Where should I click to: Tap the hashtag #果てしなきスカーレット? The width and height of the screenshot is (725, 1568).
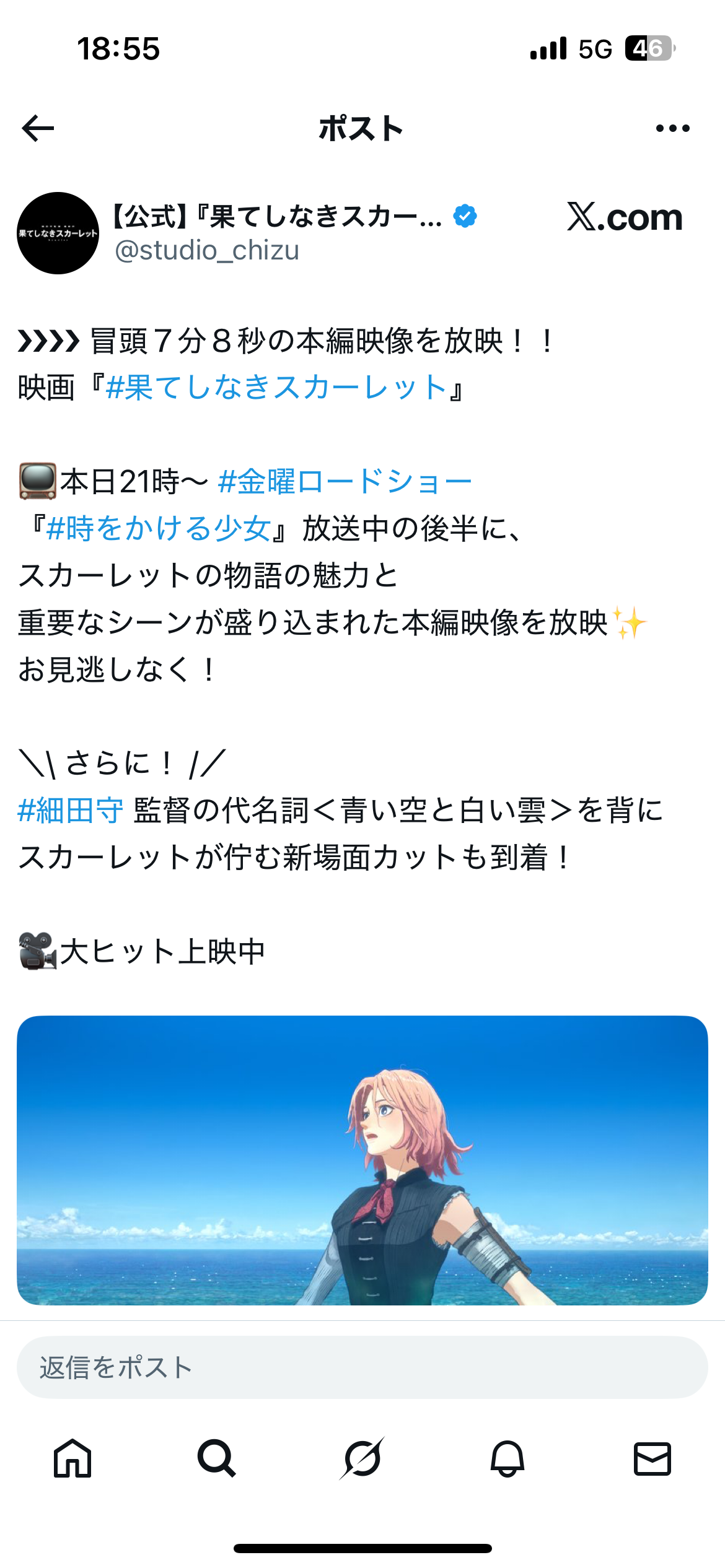276,388
